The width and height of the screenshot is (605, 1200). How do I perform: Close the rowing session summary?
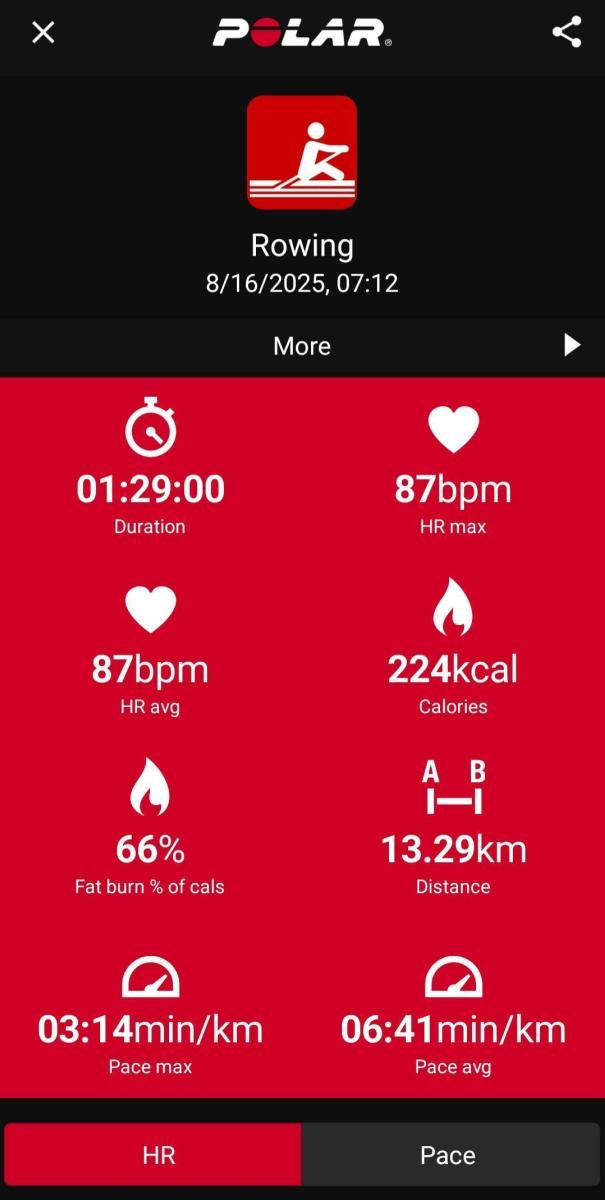pos(43,32)
